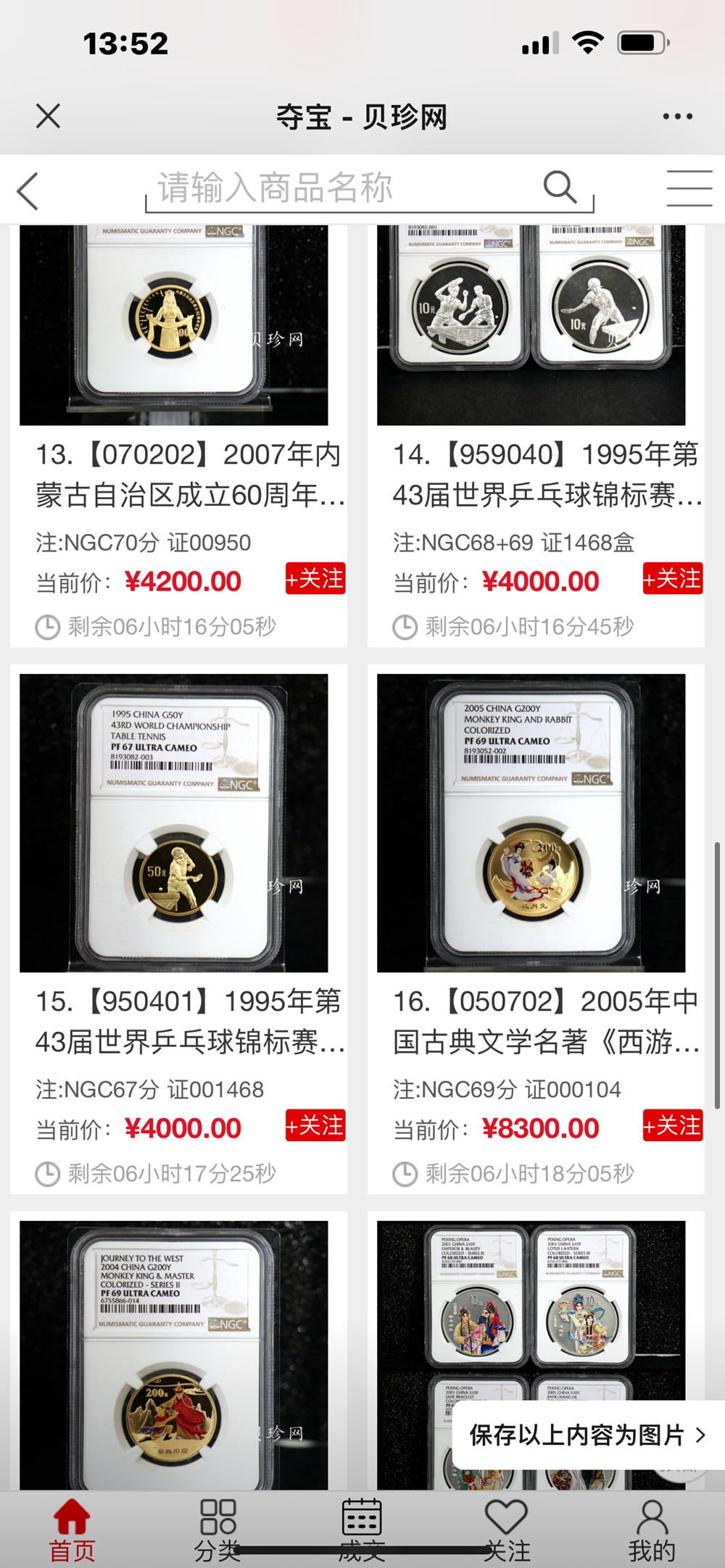Go back with the left arrow

[x=28, y=192]
